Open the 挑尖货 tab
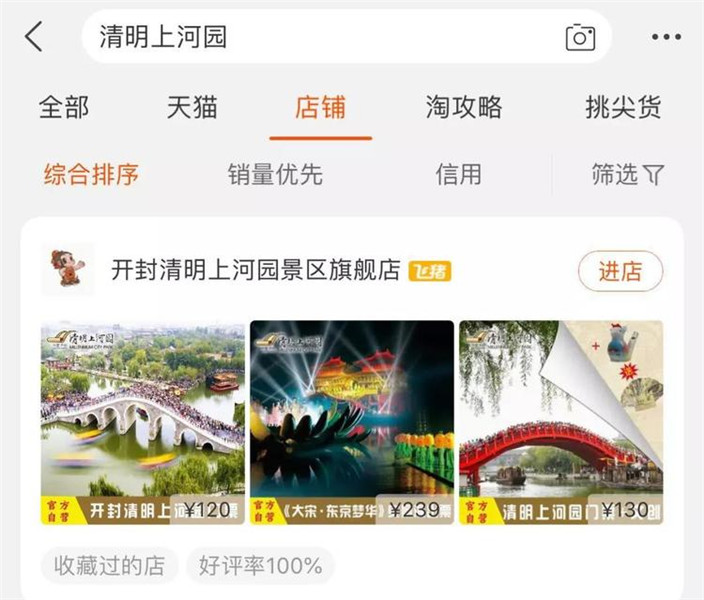 (x=623, y=107)
